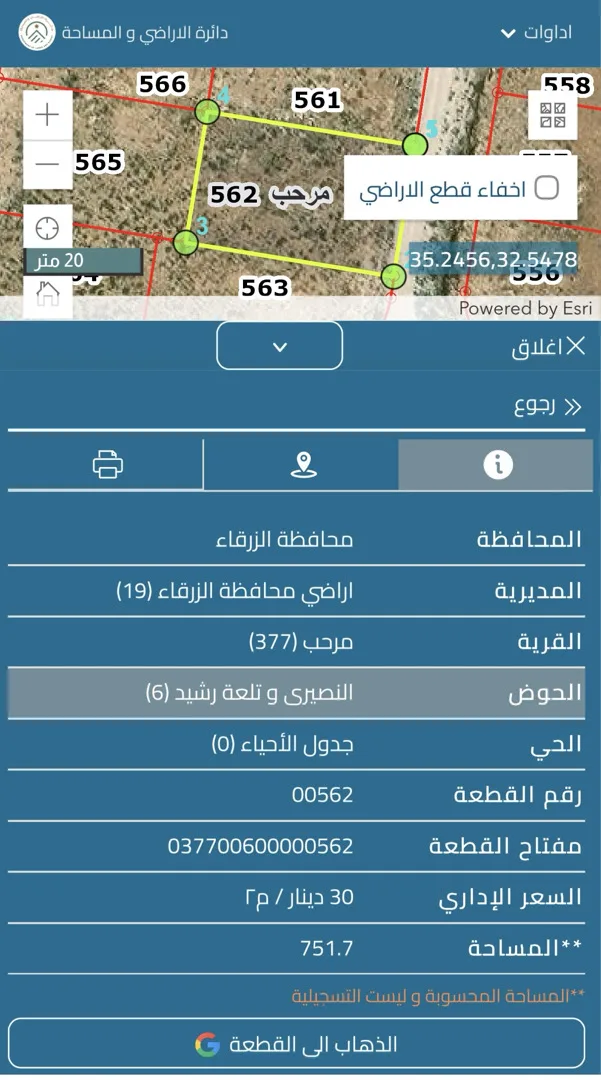
Task: Switch to the print tab
Action: point(107,465)
